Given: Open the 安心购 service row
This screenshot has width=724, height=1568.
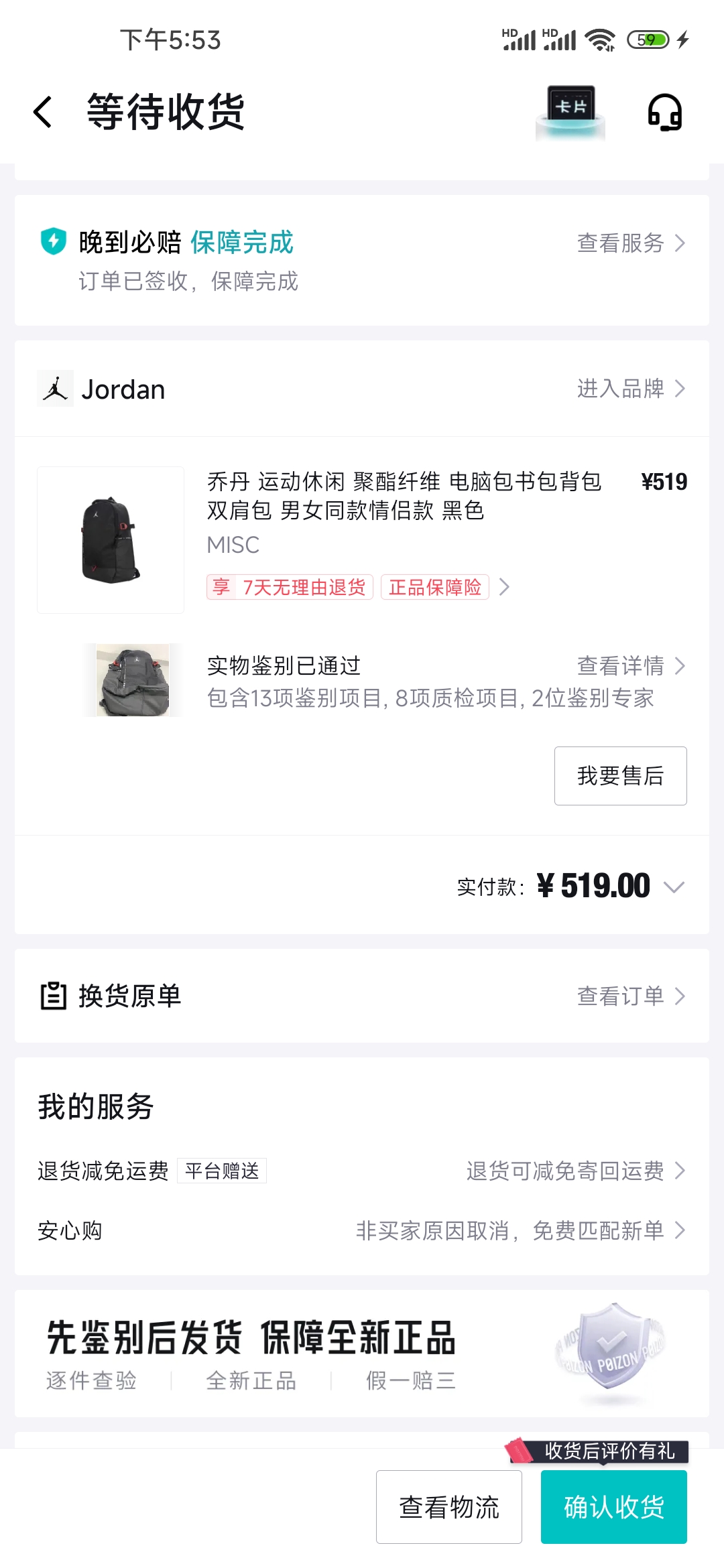Looking at the screenshot, I should point(362,1230).
